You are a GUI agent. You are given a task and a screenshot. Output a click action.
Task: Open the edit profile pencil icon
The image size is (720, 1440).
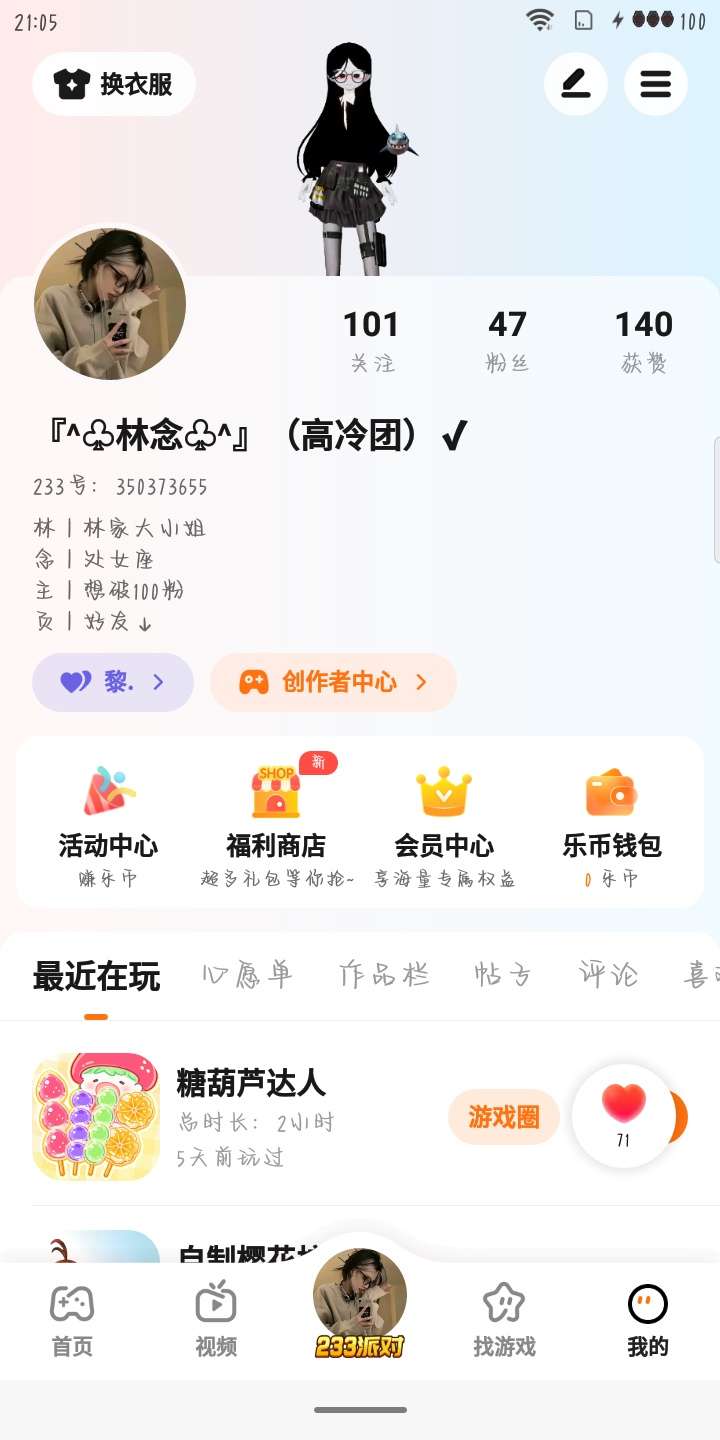pyautogui.click(x=576, y=84)
